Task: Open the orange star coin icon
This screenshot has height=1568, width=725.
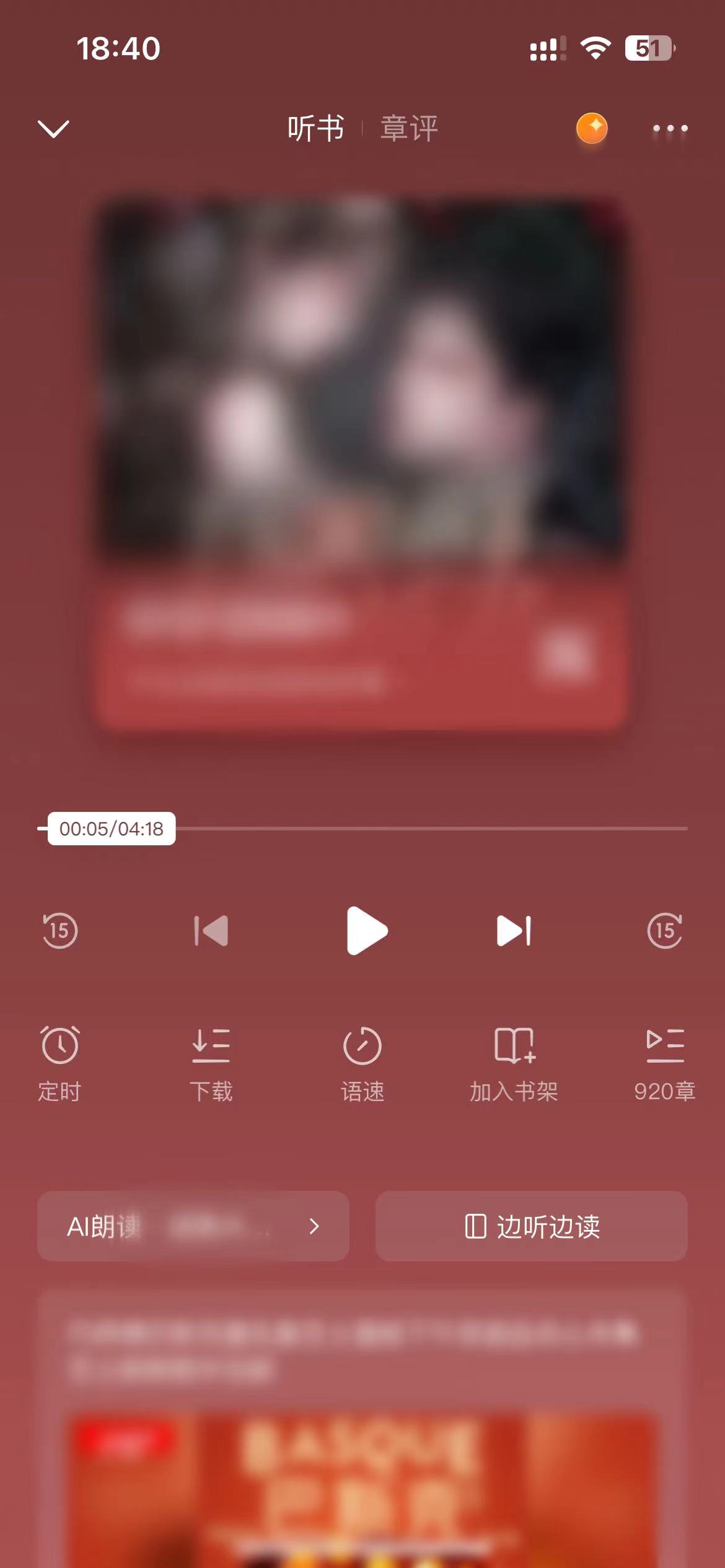Action: coord(591,128)
